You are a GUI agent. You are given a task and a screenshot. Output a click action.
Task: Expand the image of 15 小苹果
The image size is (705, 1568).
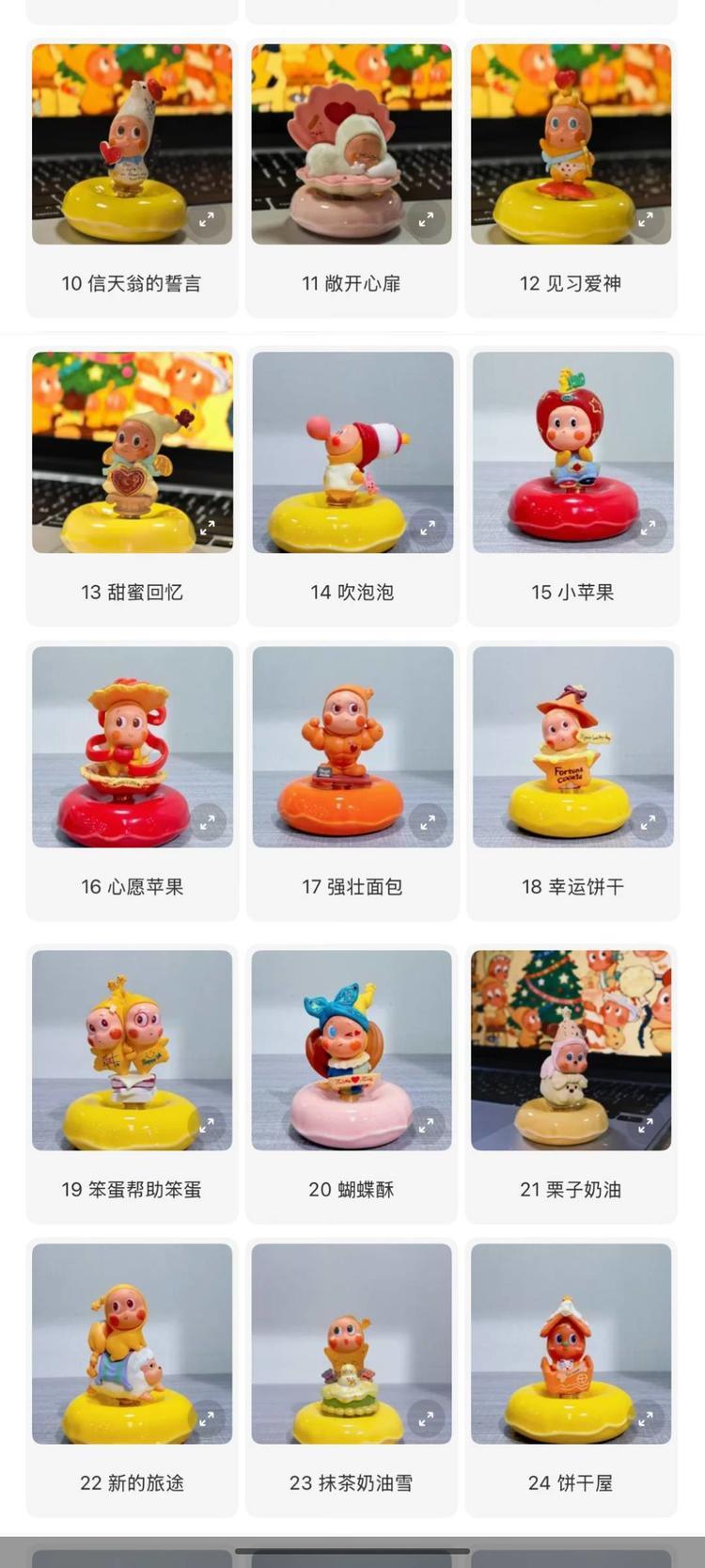pyautogui.click(x=648, y=529)
